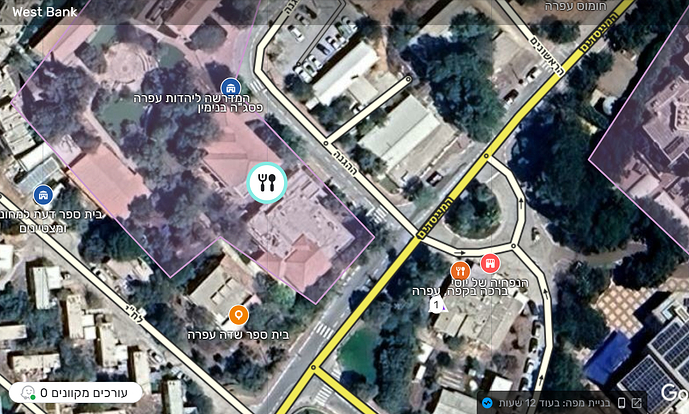Tap the mobile device icon in bottom bar
This screenshot has width=689, height=414.
[x=621, y=403]
